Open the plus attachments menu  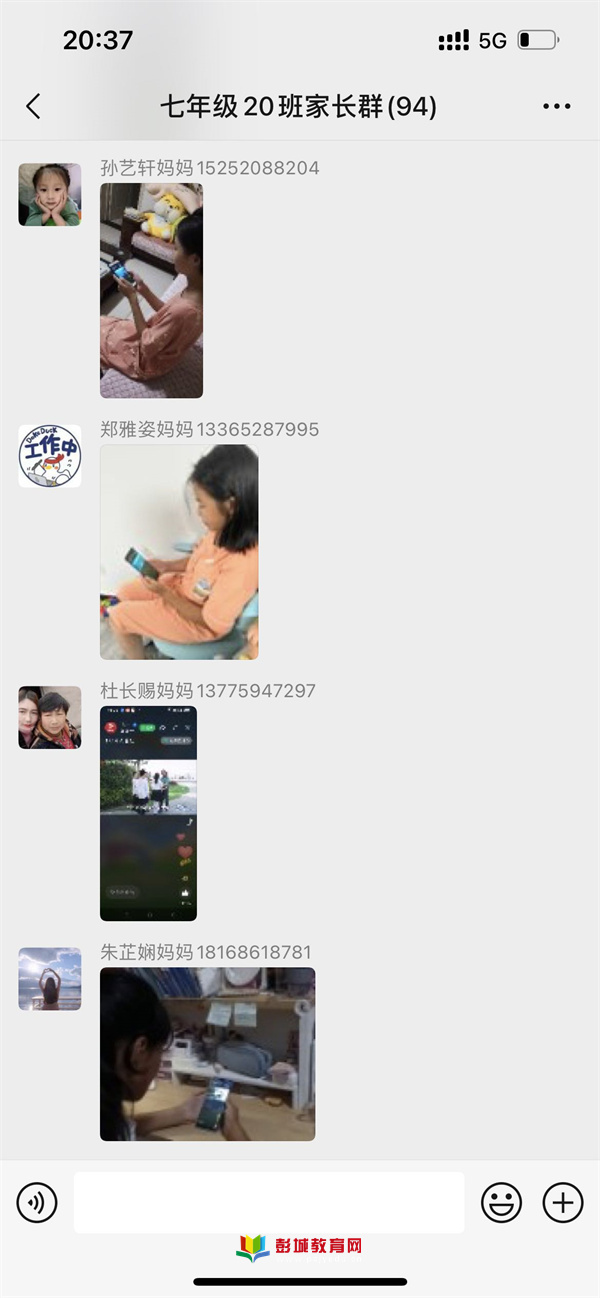(562, 1202)
